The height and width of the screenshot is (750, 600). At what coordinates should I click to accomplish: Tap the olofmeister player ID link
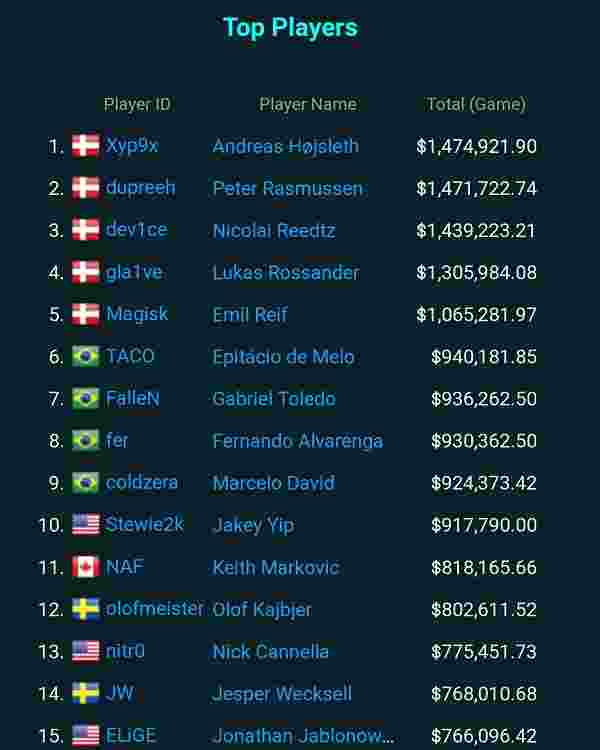coord(154,608)
